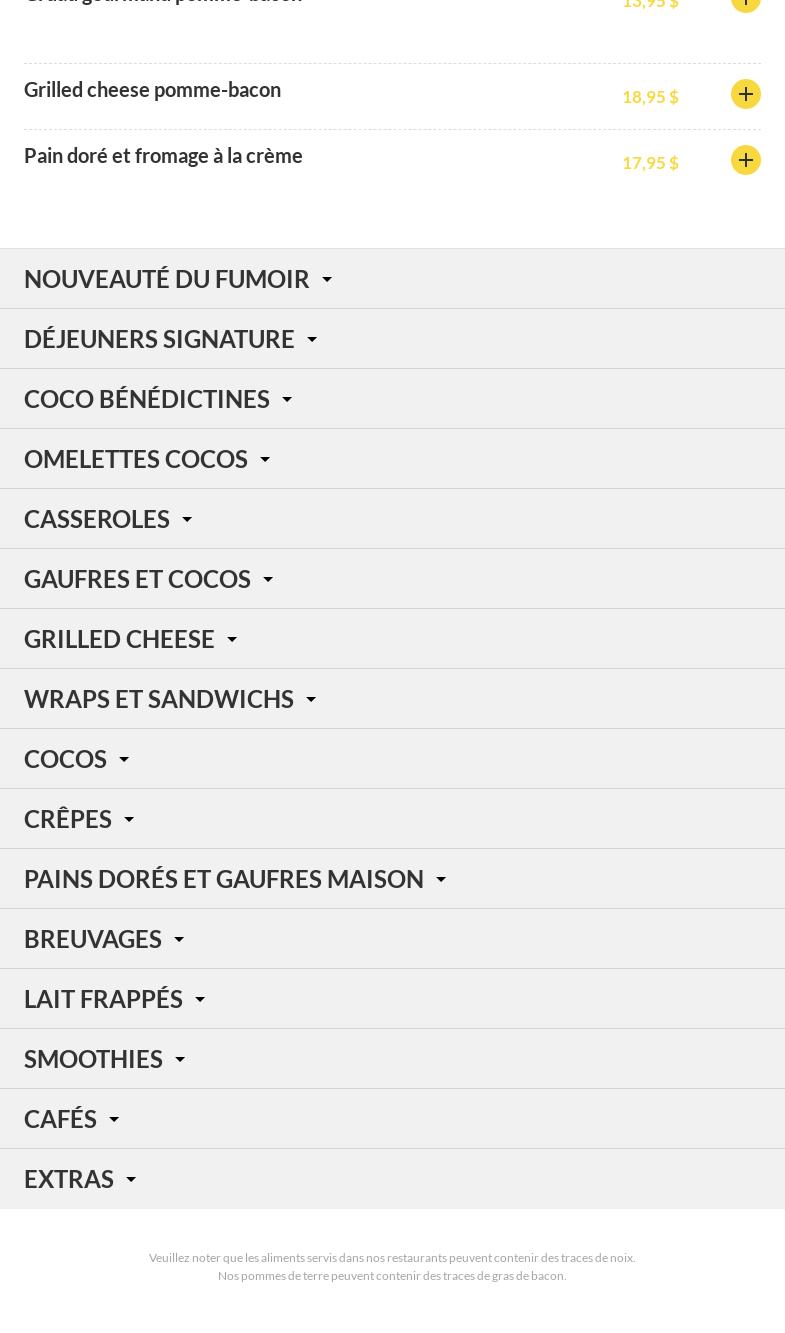Show the Lait frappés options
785x1333 pixels.
[x=114, y=999]
